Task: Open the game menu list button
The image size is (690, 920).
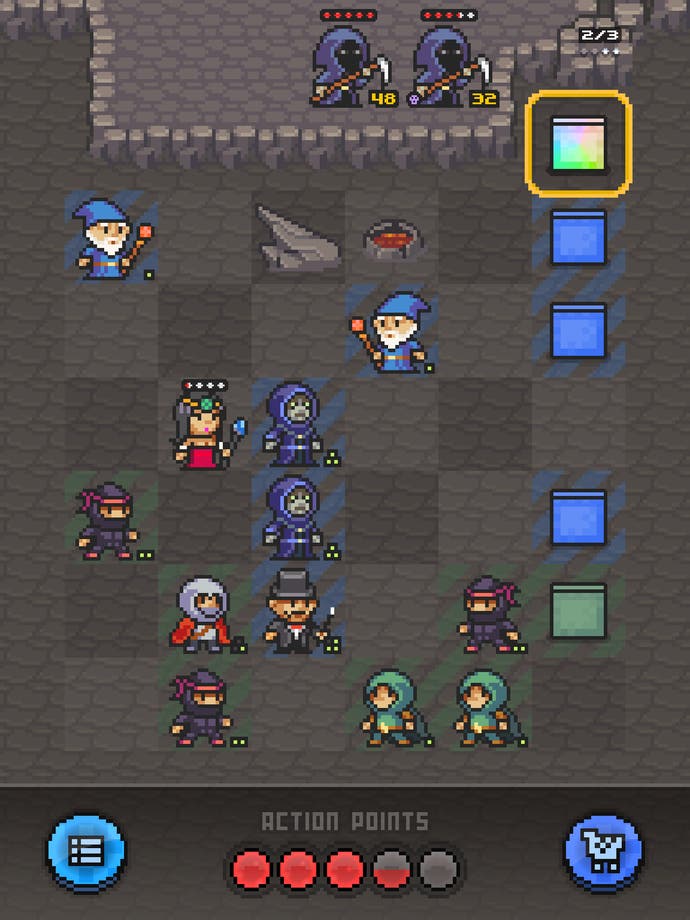Action: coord(86,851)
